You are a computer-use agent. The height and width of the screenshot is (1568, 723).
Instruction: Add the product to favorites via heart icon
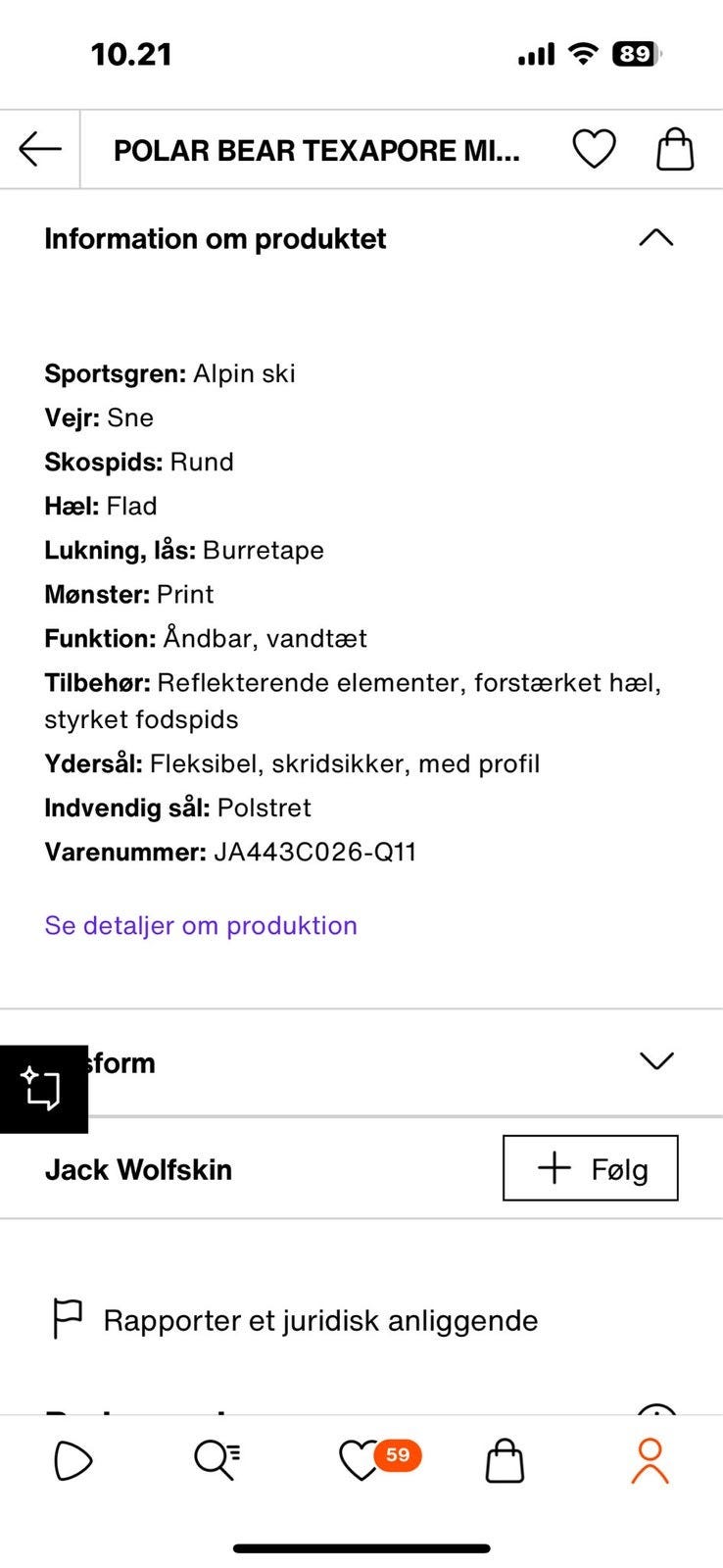pos(594,149)
